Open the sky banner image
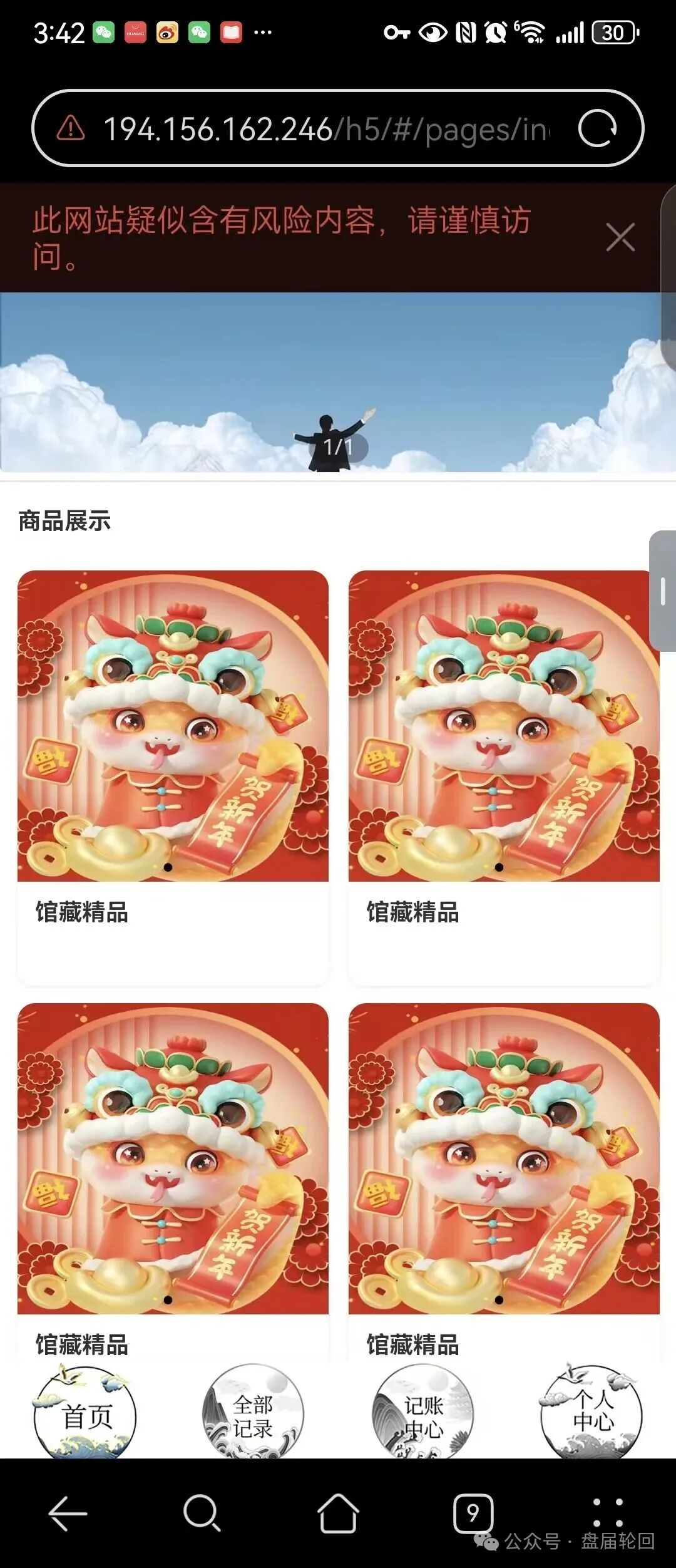 [x=338, y=382]
